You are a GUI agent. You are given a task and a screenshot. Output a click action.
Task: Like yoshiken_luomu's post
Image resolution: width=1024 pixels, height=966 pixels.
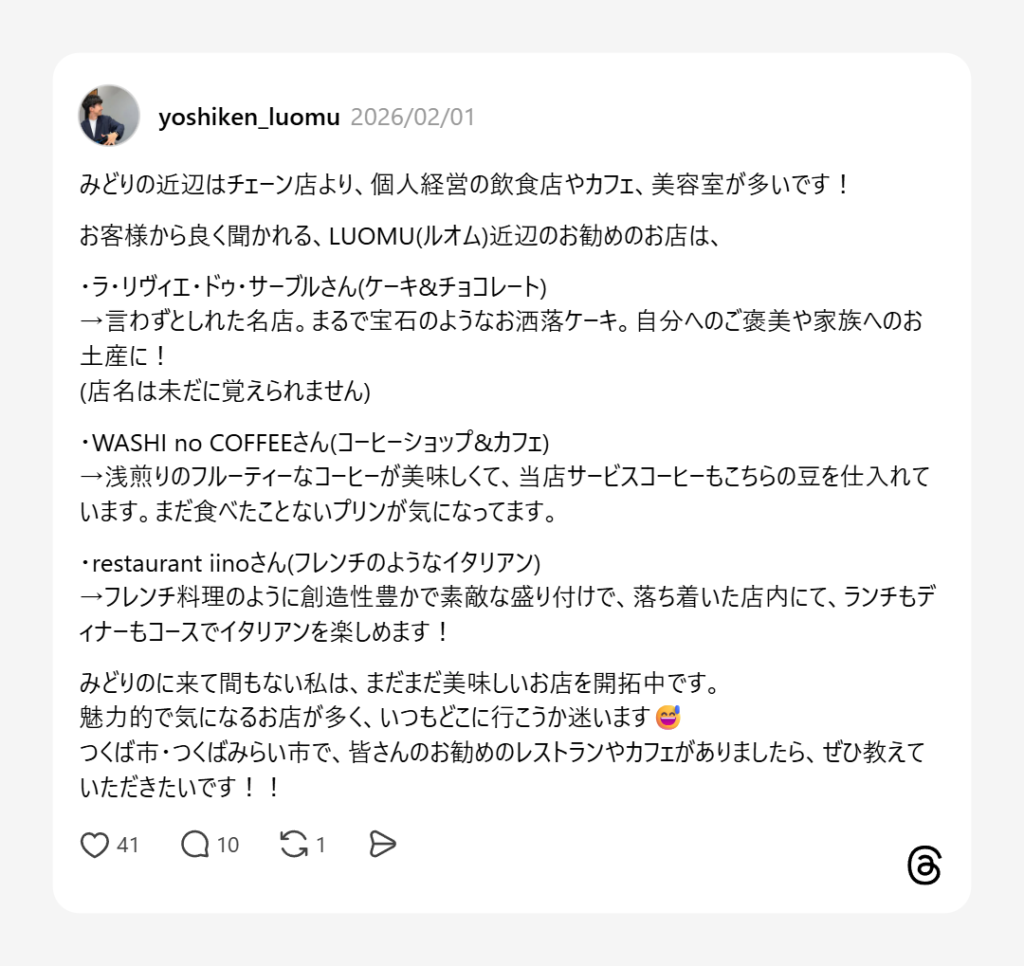tap(94, 845)
